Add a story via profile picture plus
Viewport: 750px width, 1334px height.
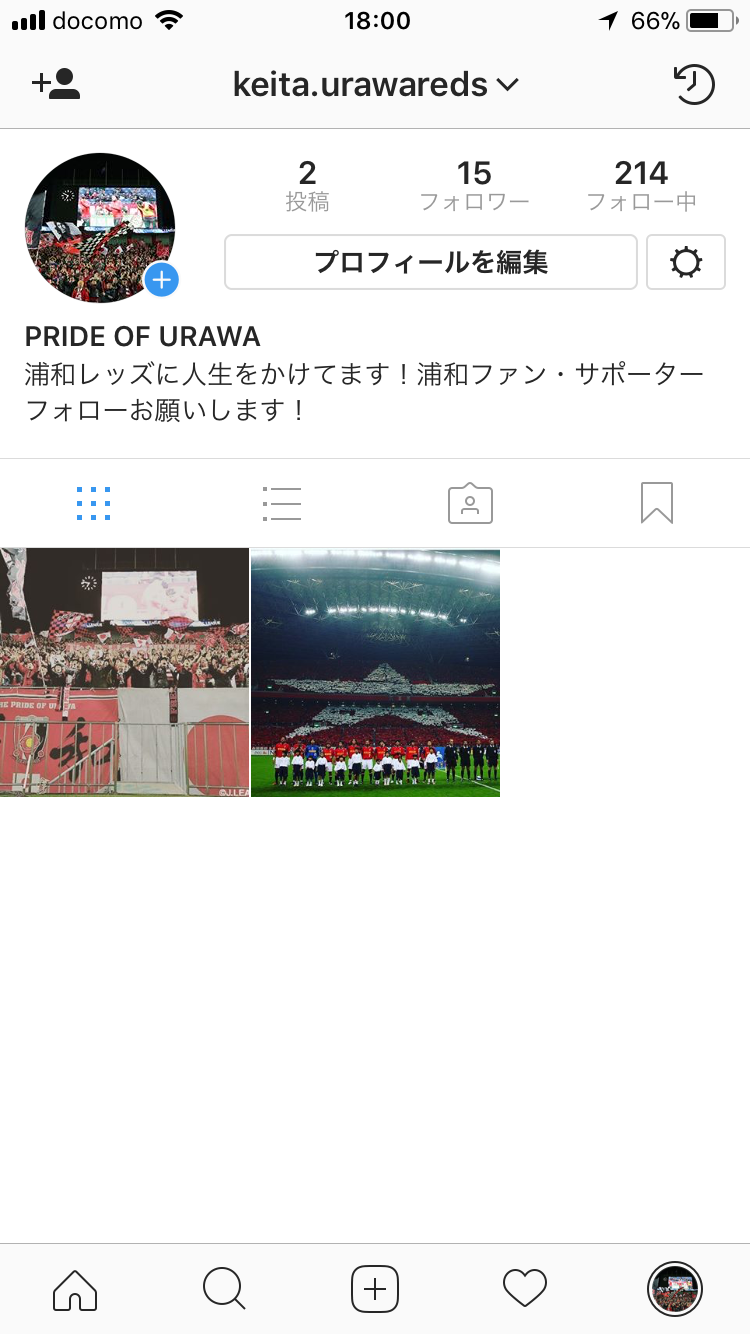[x=162, y=281]
